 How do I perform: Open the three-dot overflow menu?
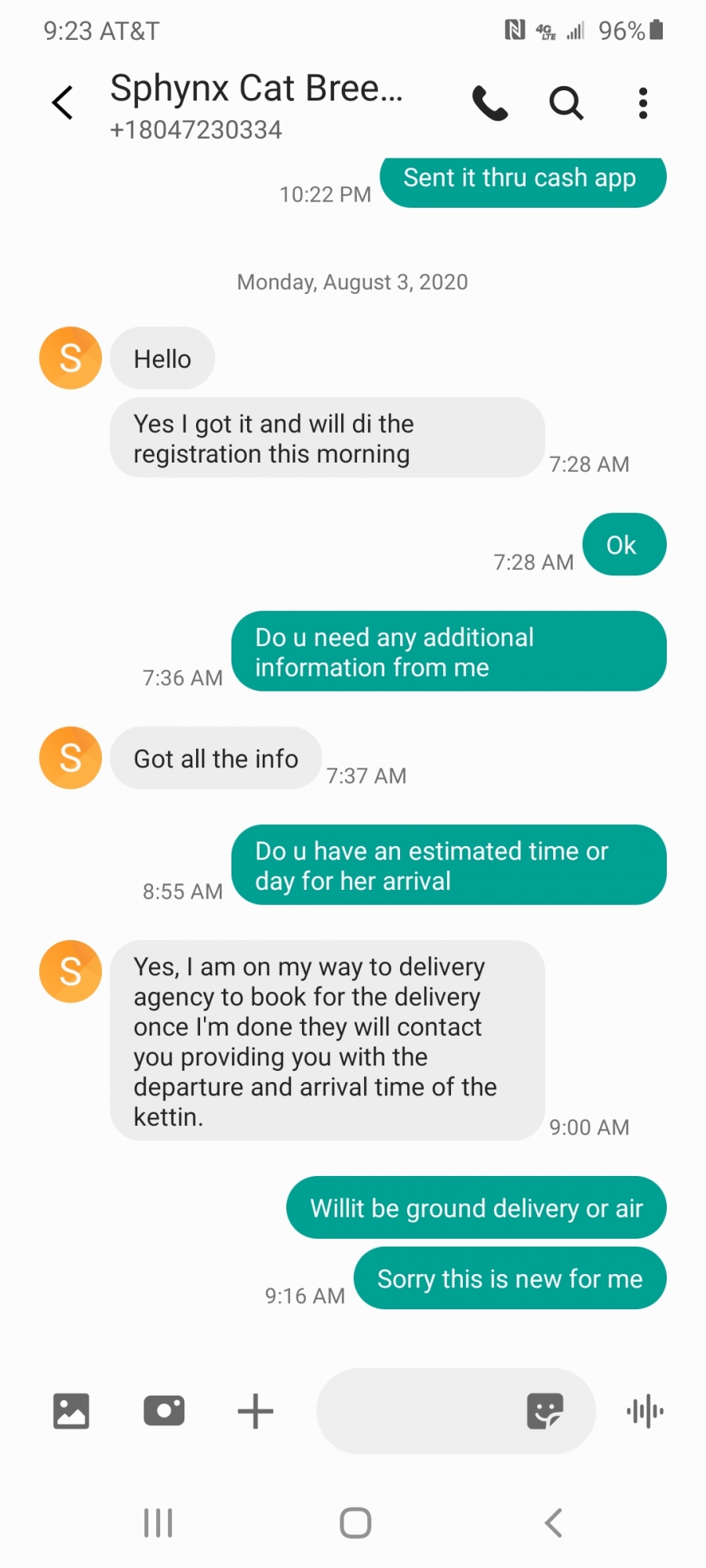click(643, 103)
